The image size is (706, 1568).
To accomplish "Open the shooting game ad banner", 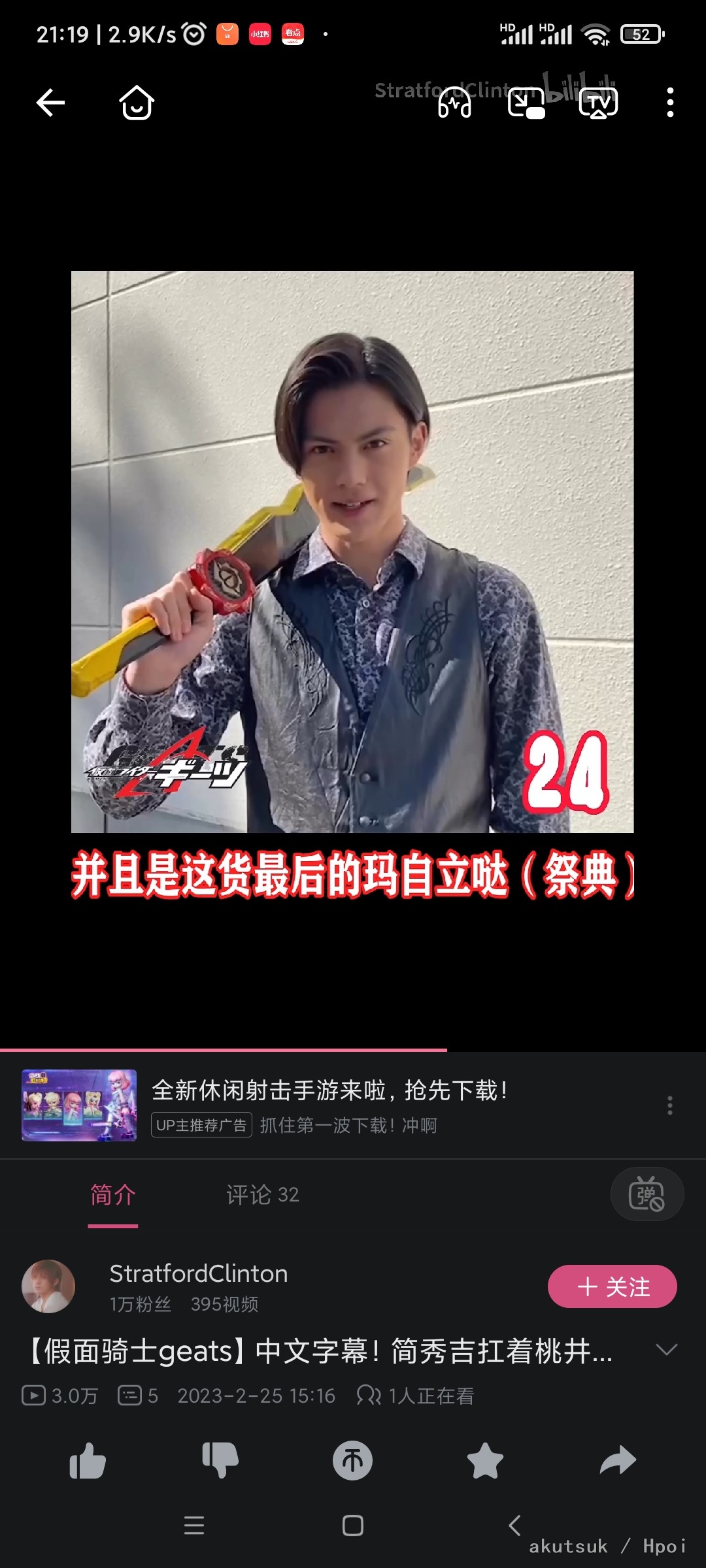I will [x=327, y=1105].
